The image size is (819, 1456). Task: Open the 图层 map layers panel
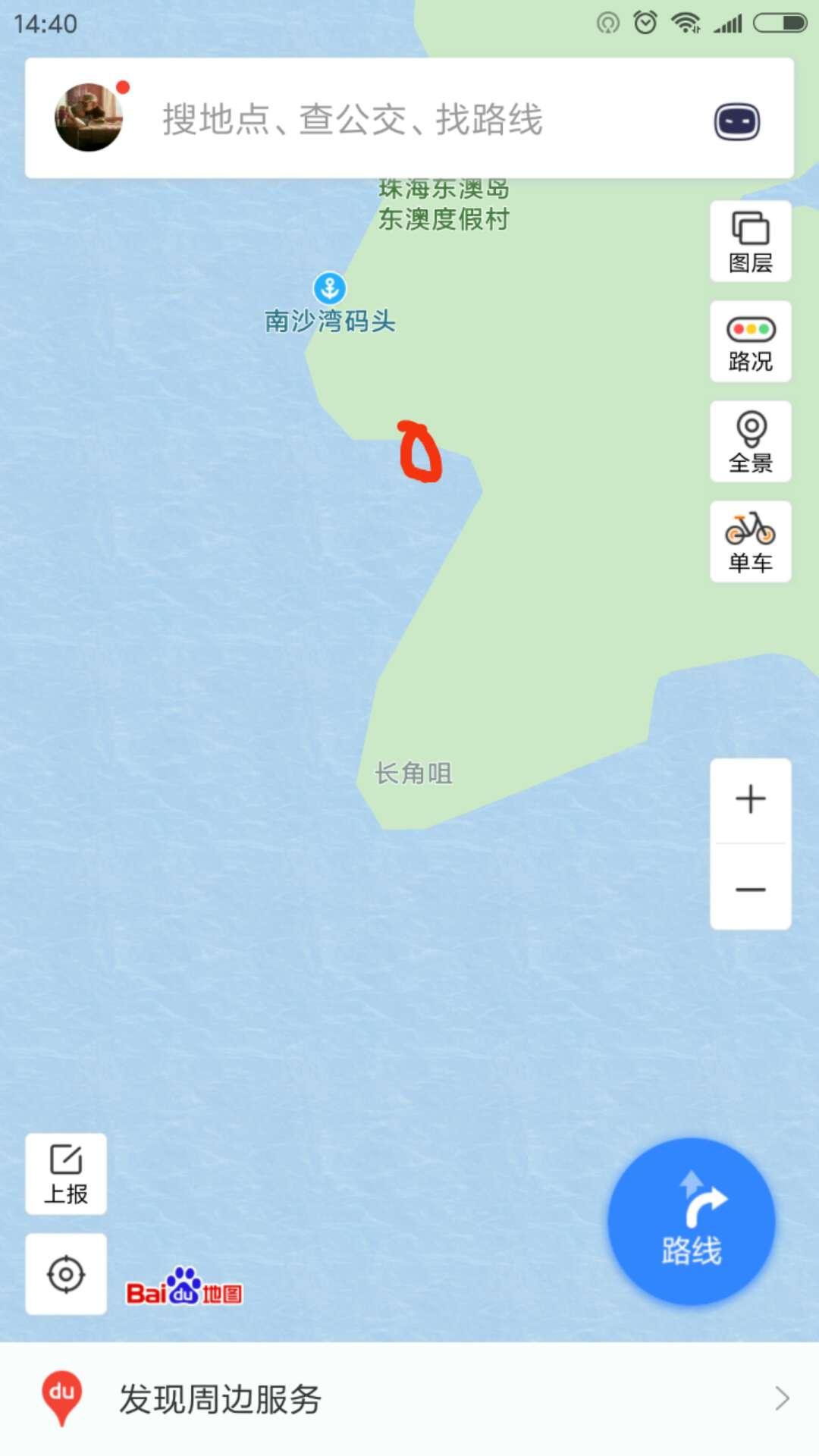pos(750,241)
